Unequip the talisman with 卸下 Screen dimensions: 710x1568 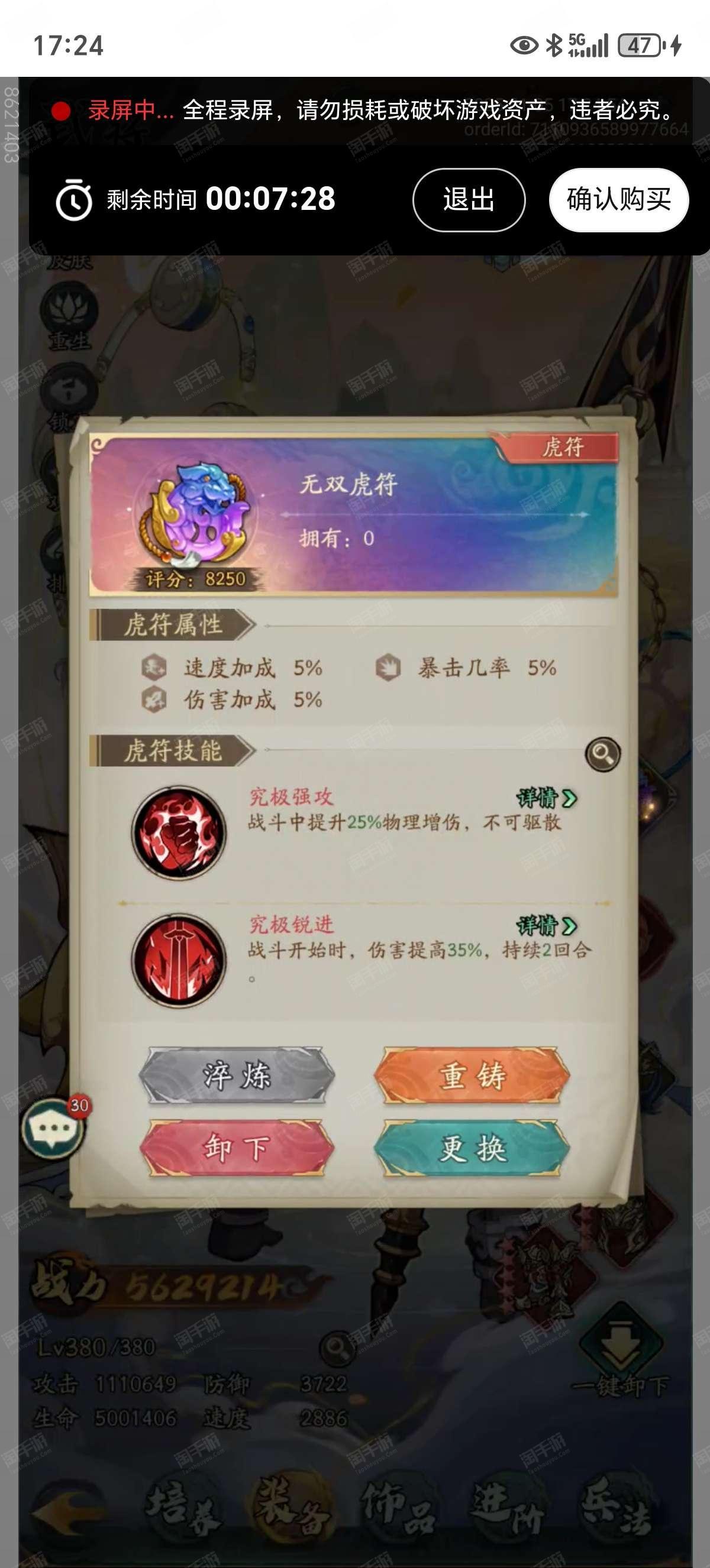pyautogui.click(x=237, y=1149)
